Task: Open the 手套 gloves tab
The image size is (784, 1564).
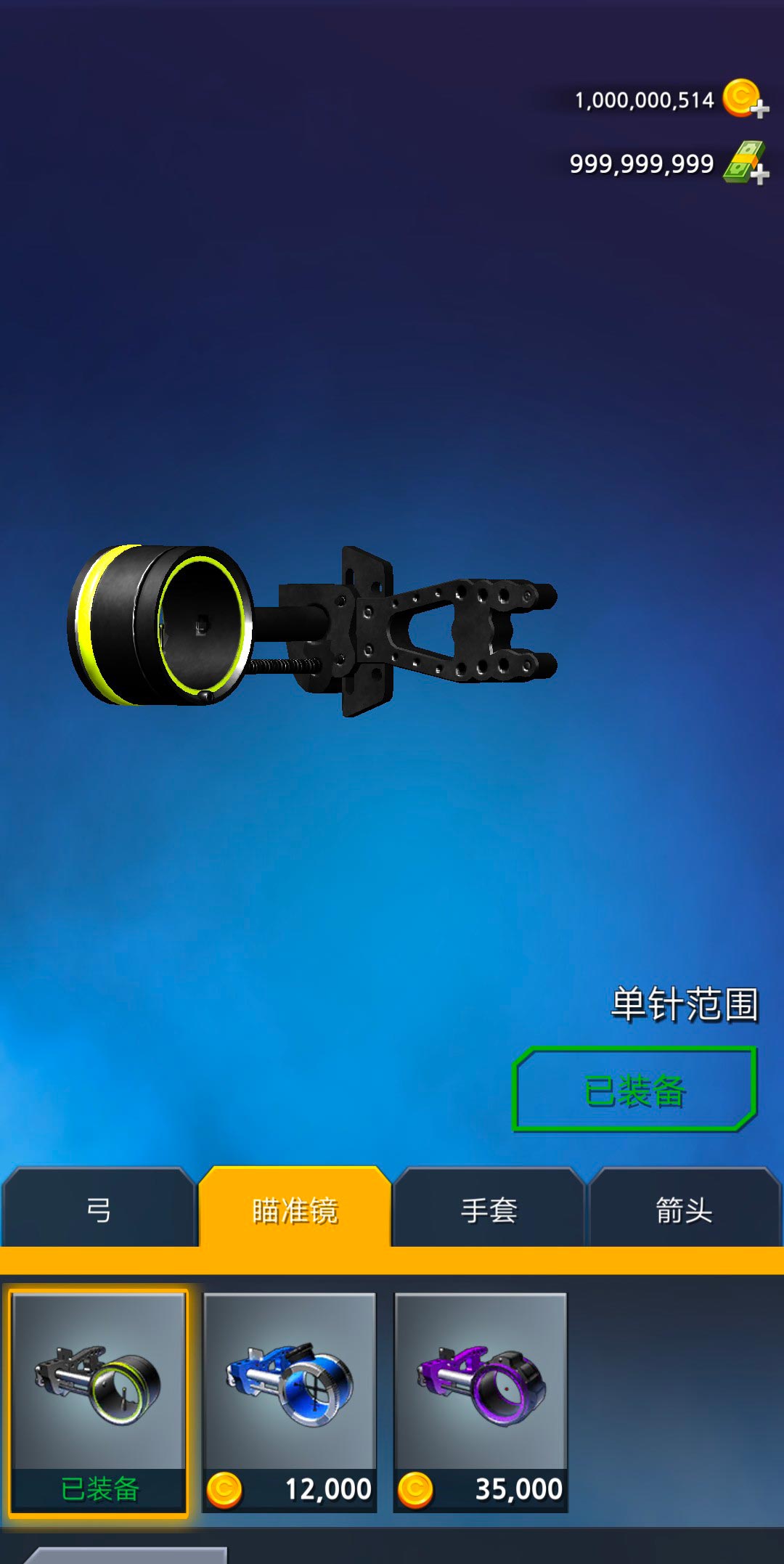Action: tap(489, 1210)
